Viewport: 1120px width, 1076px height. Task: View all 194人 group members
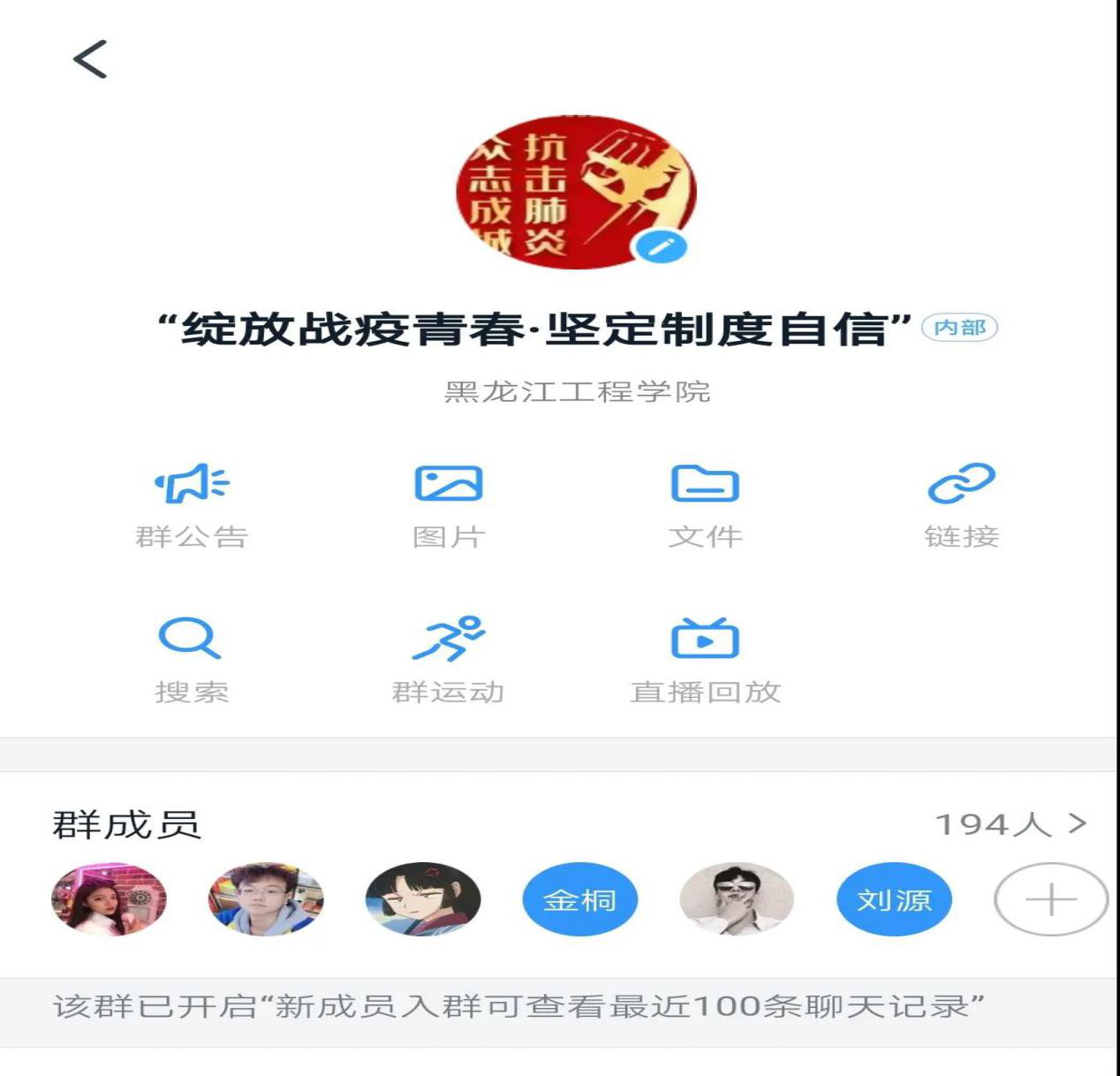1010,824
